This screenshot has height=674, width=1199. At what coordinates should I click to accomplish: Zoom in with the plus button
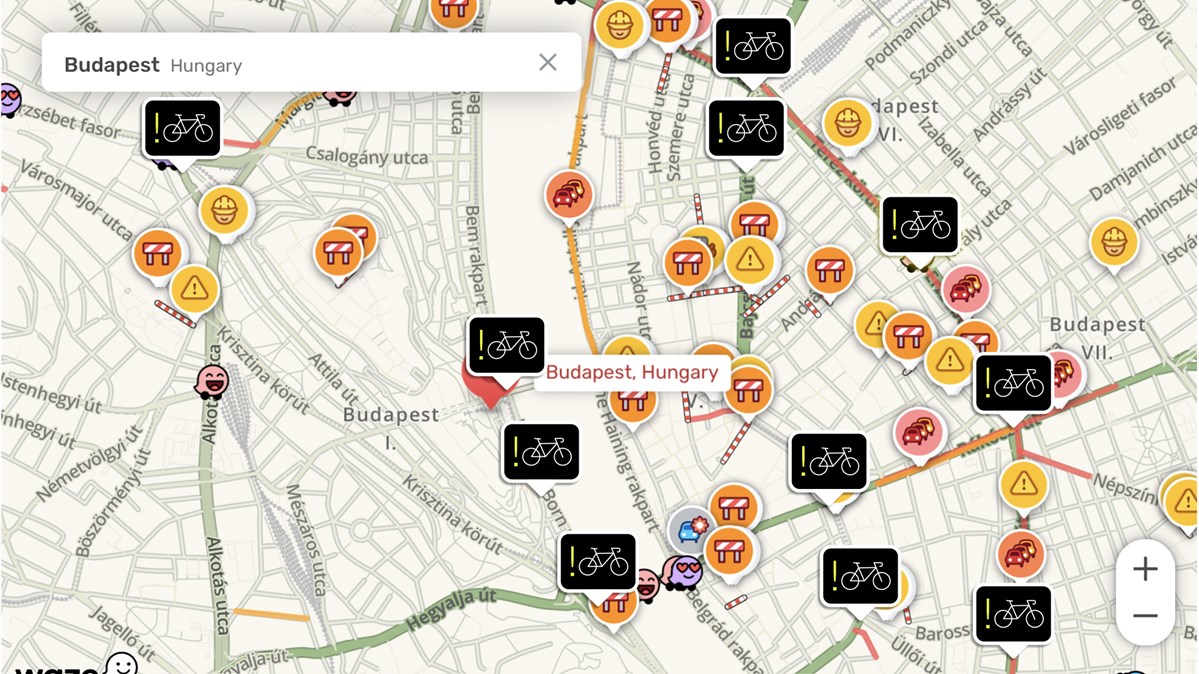pyautogui.click(x=1145, y=569)
